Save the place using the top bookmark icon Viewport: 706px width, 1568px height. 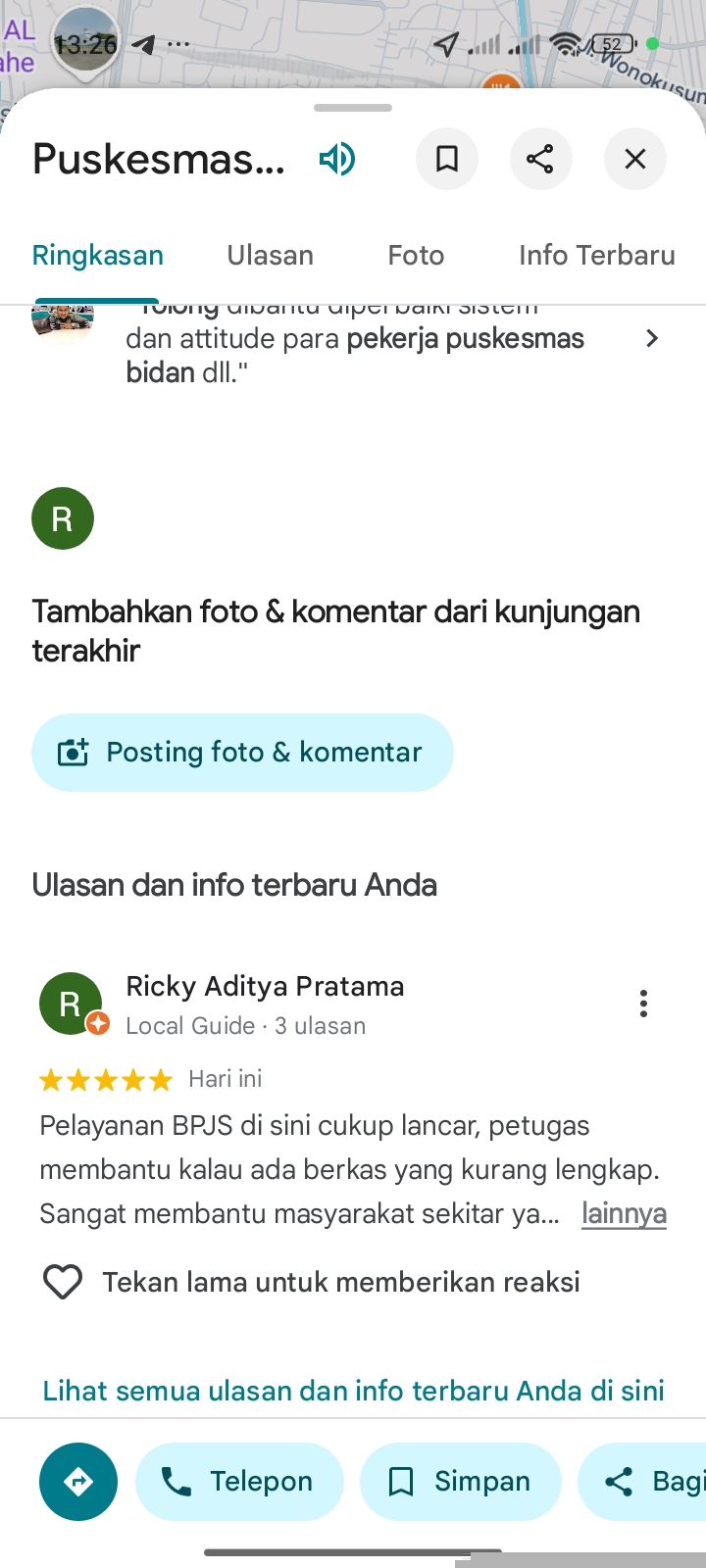(447, 159)
